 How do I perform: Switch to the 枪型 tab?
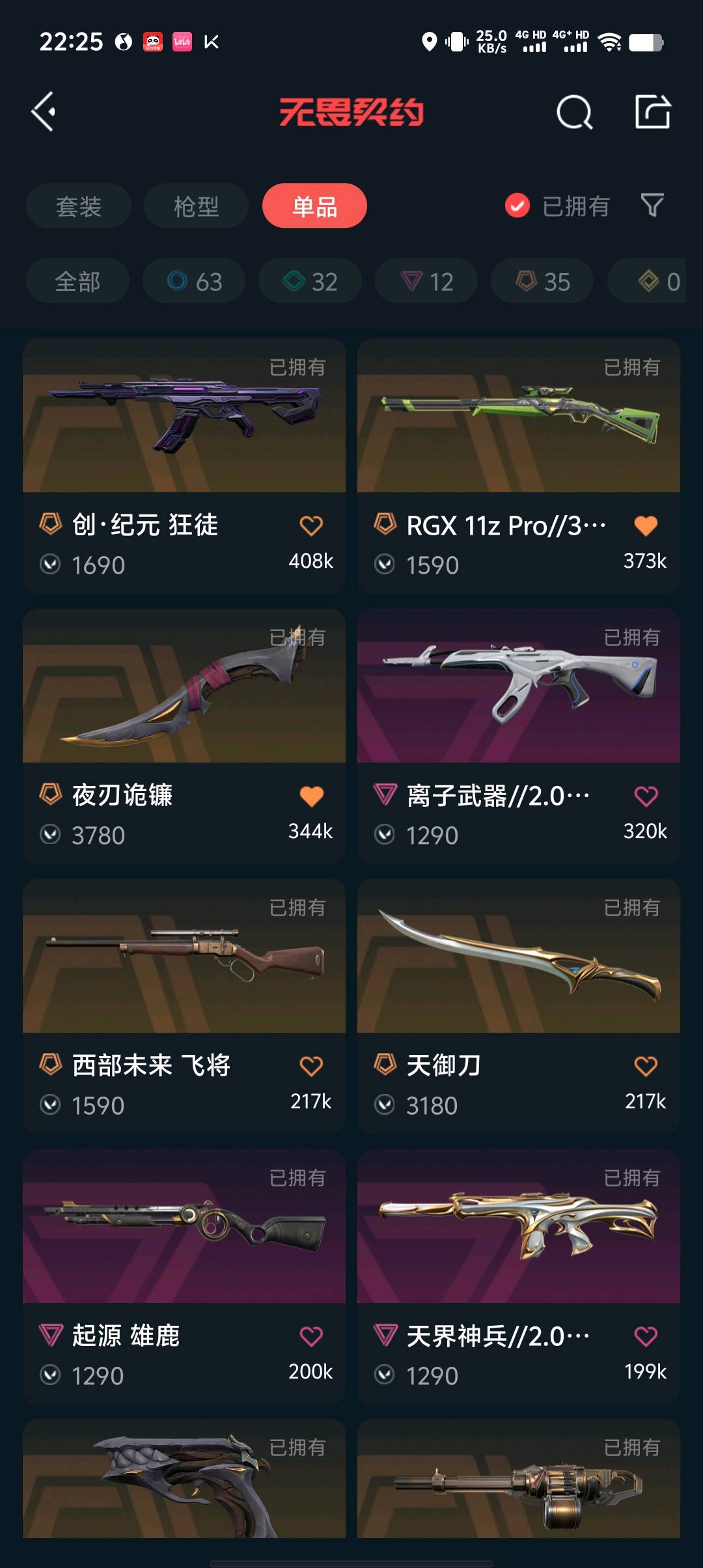196,206
